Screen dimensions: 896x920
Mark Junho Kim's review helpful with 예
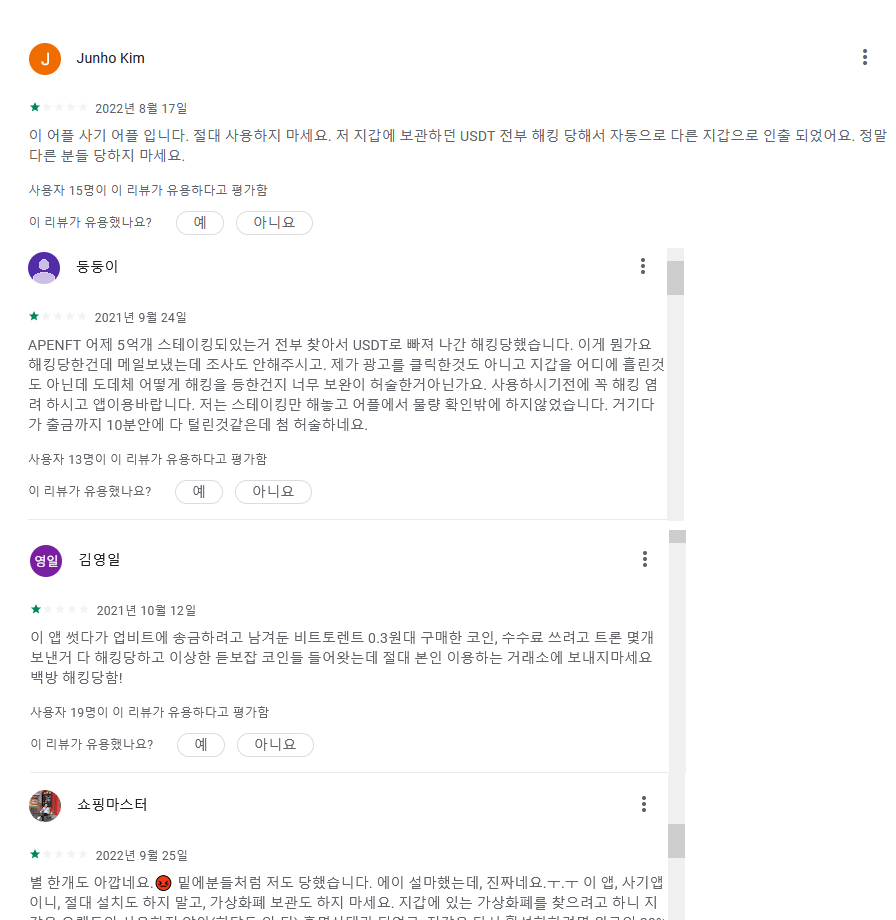(x=199, y=223)
